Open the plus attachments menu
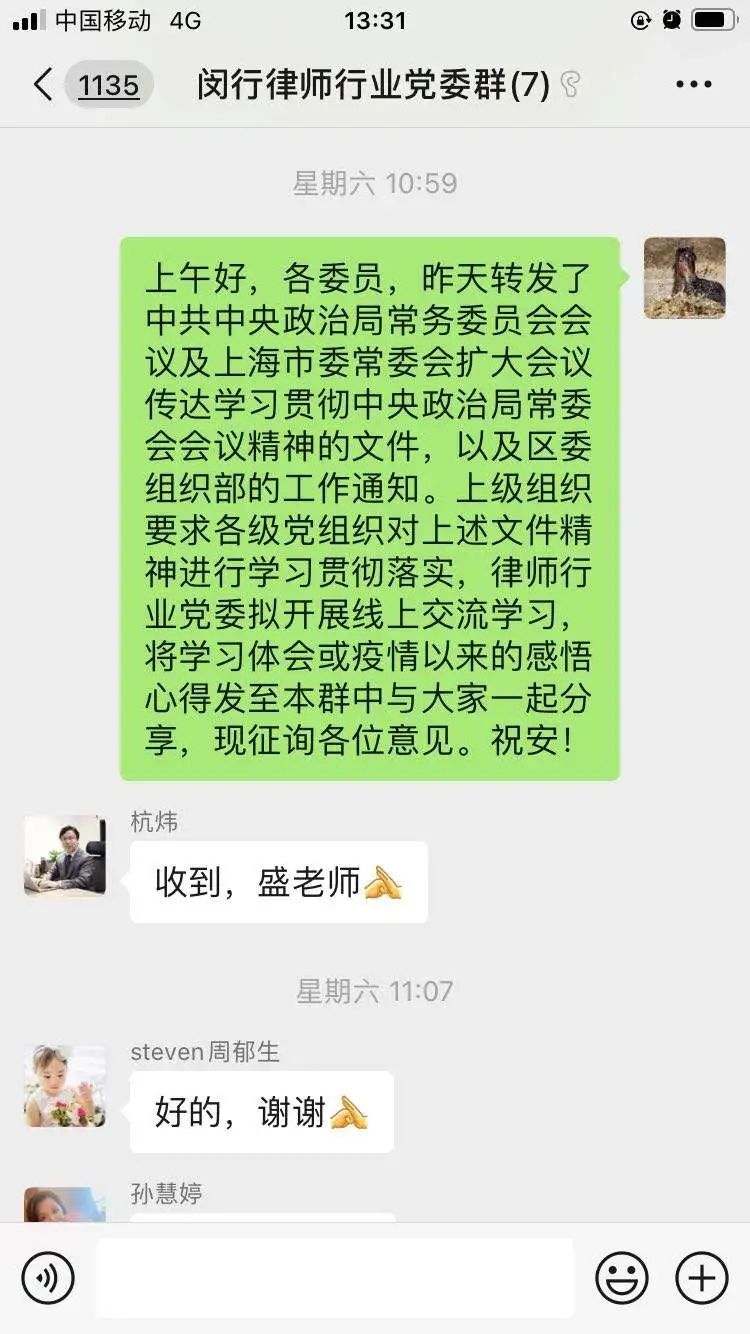750x1334 pixels. click(701, 1277)
